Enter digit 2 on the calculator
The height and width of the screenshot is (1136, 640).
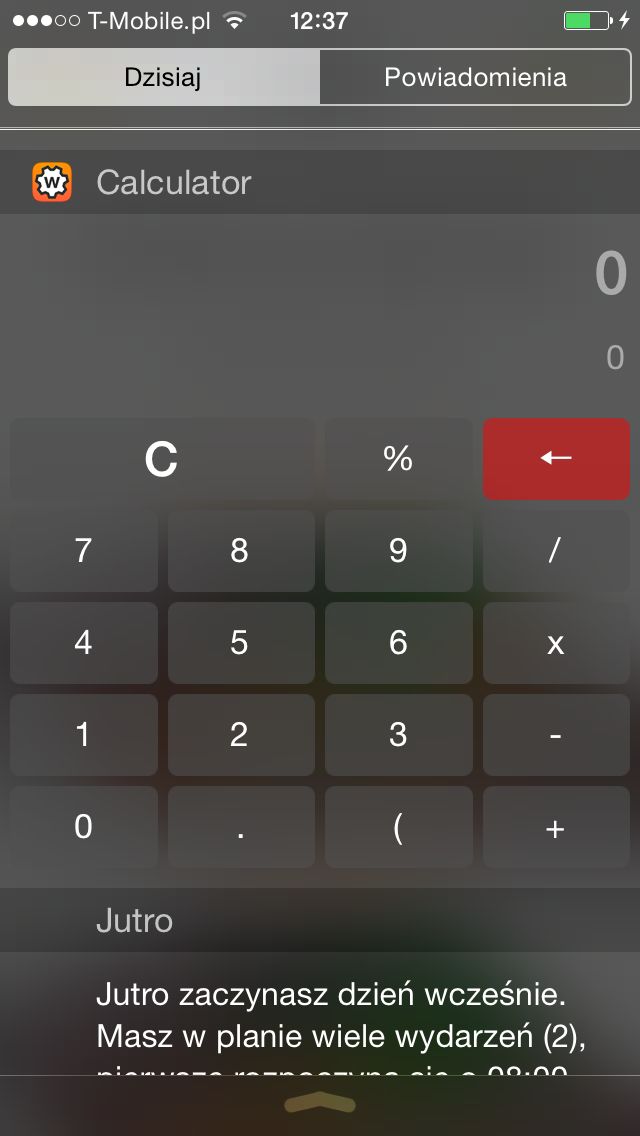pos(241,735)
